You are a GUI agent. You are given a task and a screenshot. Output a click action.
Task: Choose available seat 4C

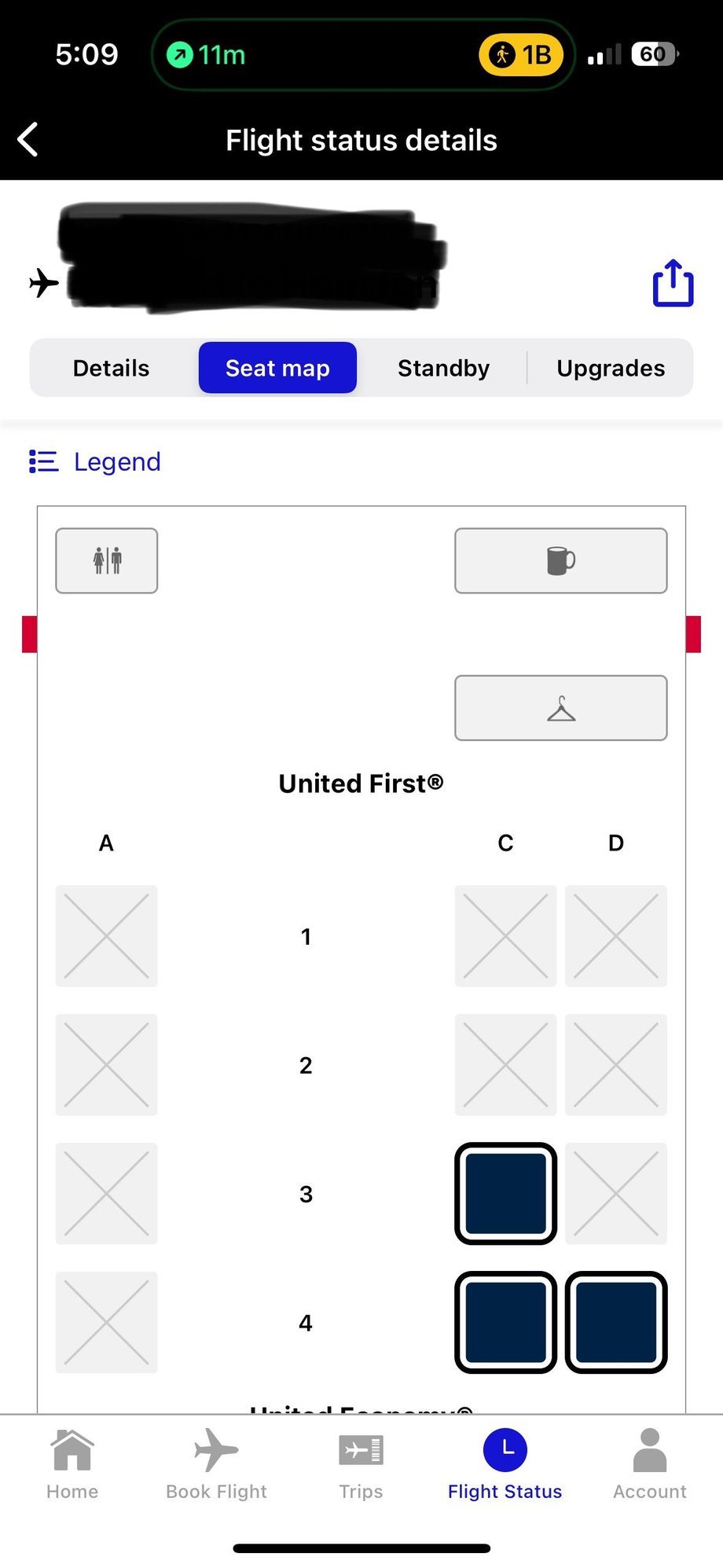[505, 1322]
